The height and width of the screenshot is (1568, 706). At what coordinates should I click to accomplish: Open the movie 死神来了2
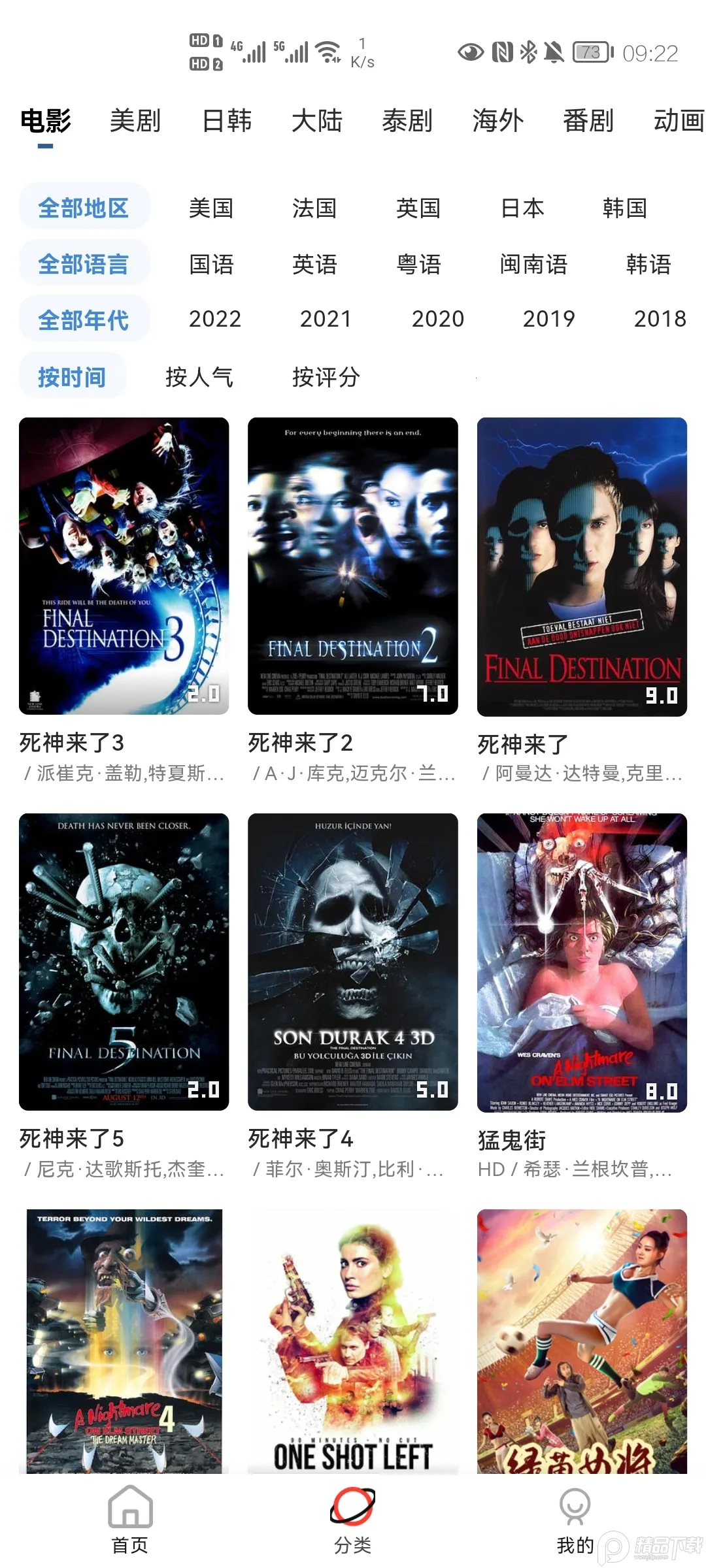(353, 566)
